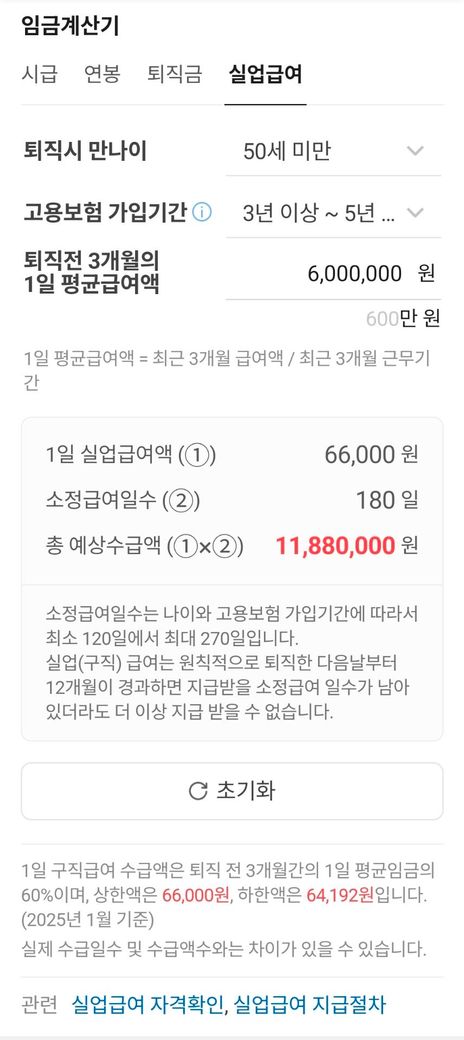Open the 퇴직시 만나이 dropdown
The height and width of the screenshot is (1040, 464).
click(x=333, y=152)
